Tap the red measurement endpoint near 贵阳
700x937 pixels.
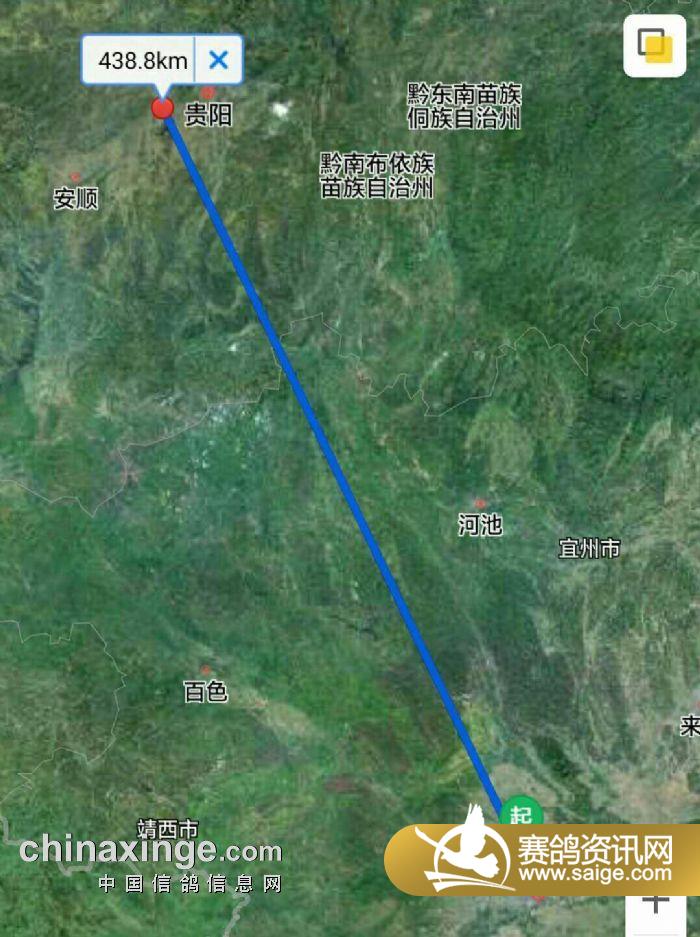tap(162, 108)
